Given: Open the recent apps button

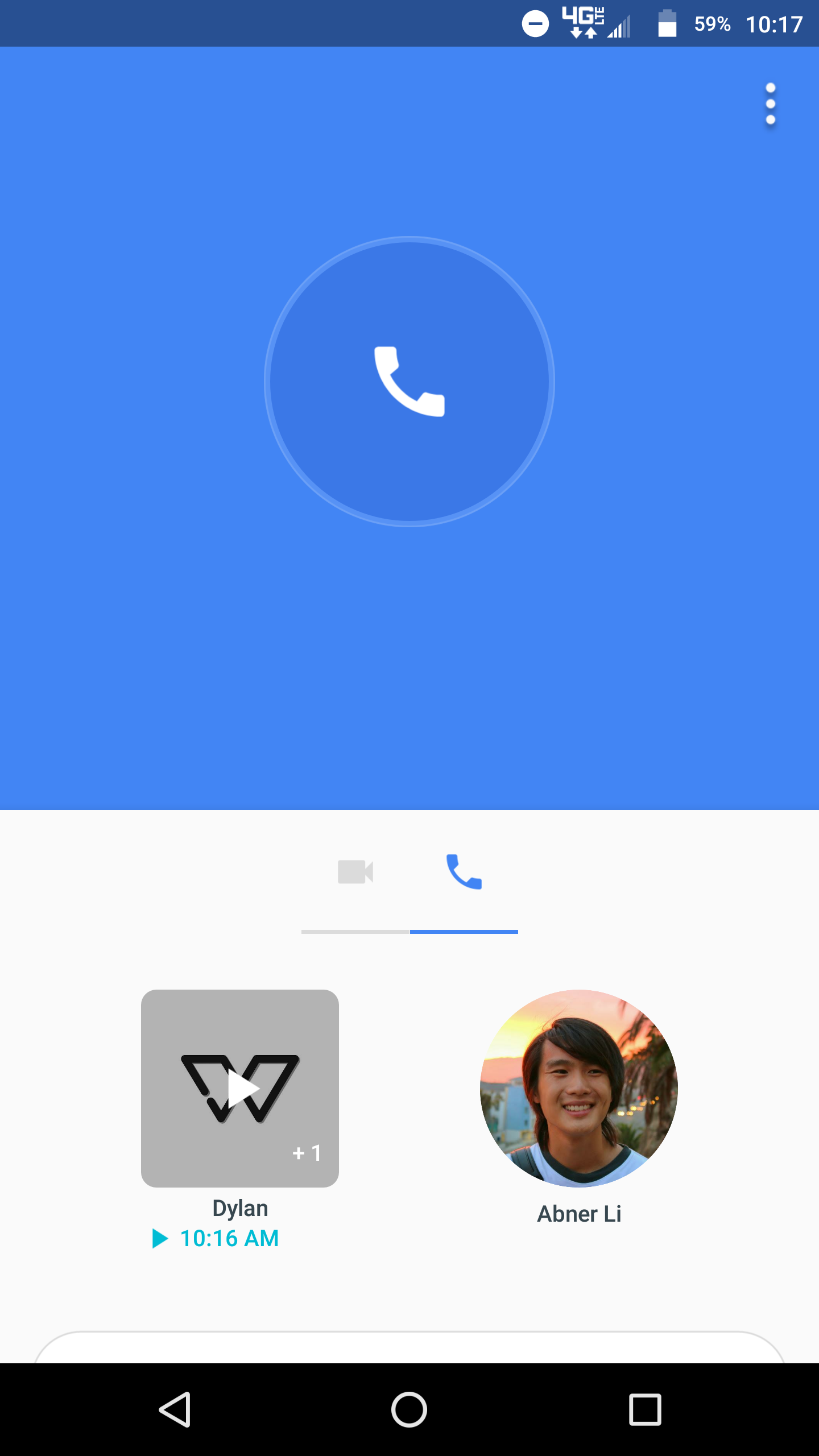Looking at the screenshot, I should pos(643,1409).
